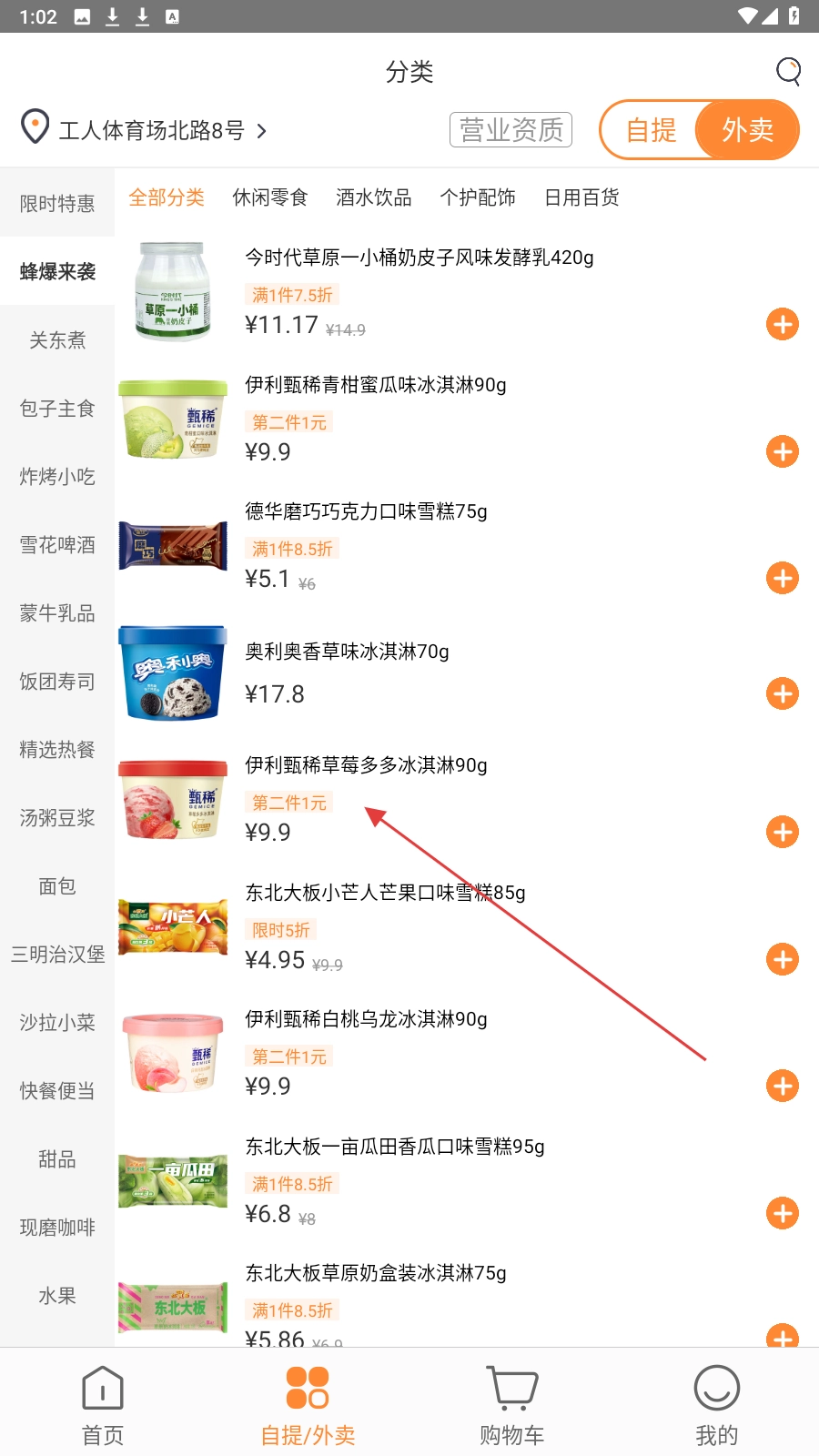View 东北大板小芒人芒果雪糕 product
819x1456 pixels.
(x=384, y=893)
